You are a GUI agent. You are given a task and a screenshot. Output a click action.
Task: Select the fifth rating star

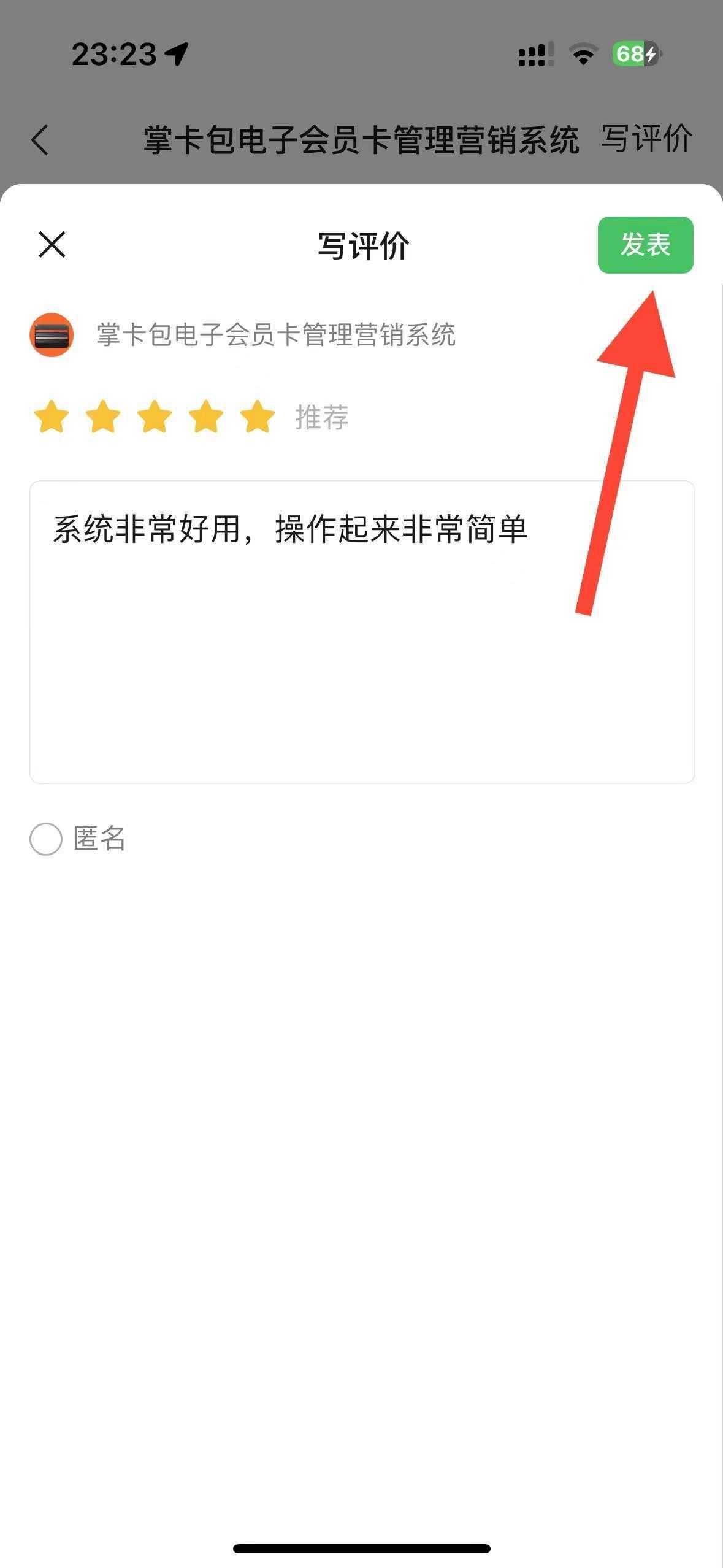click(258, 417)
